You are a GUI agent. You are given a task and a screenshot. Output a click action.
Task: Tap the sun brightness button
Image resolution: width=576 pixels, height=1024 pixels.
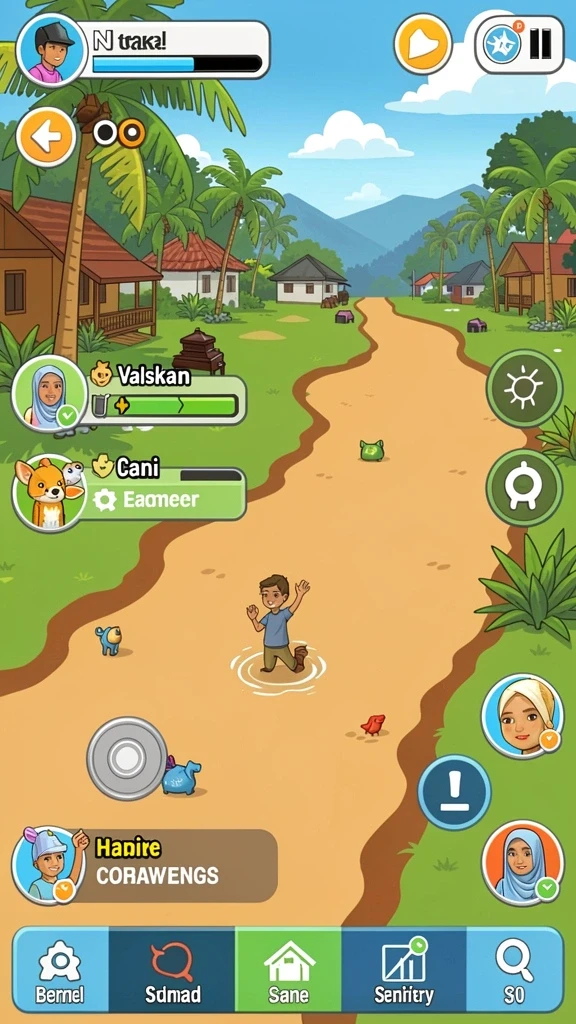coord(524,388)
